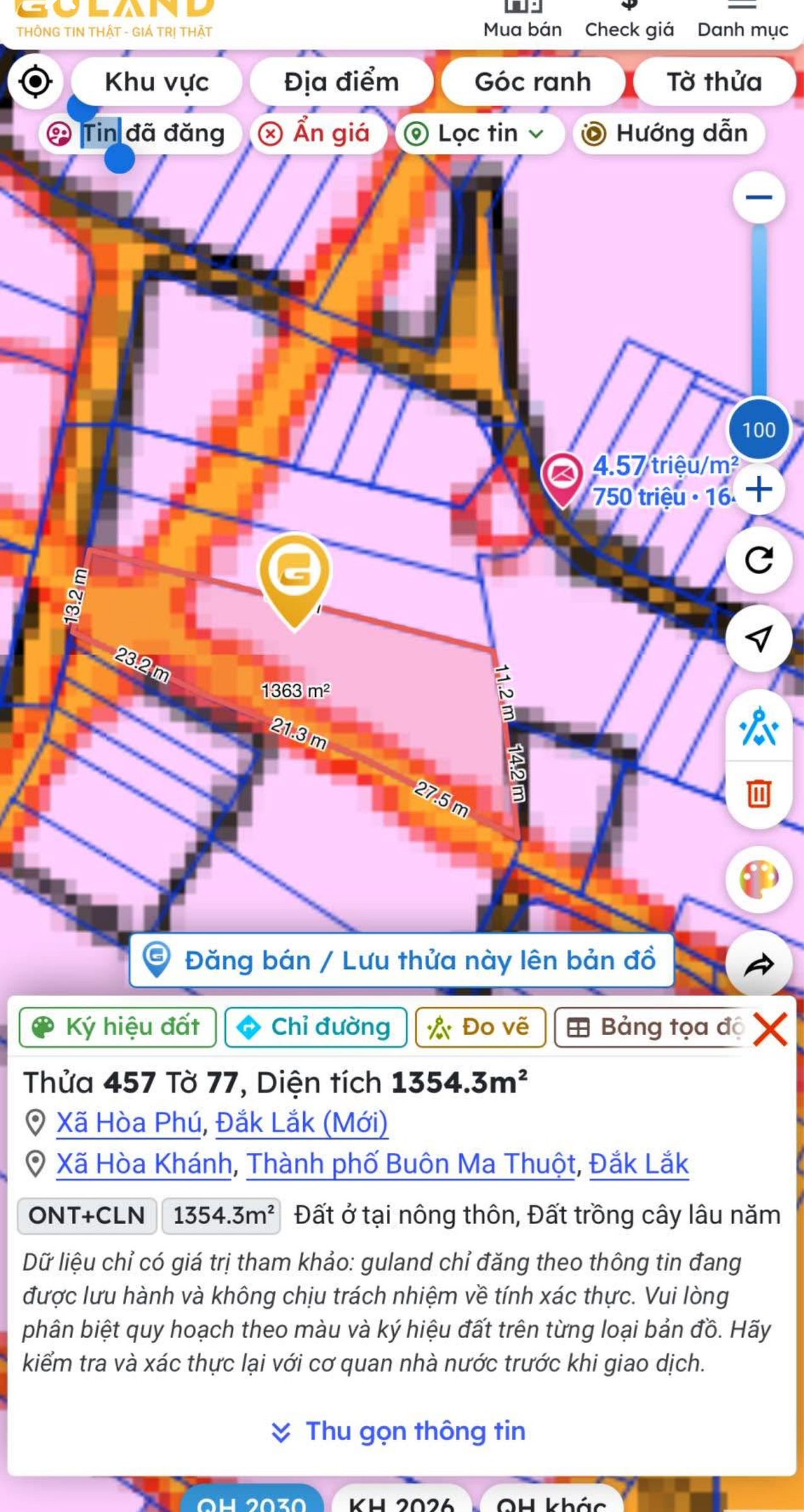Tap the refresh map icon
Screen dimensions: 804x1512
[759, 560]
